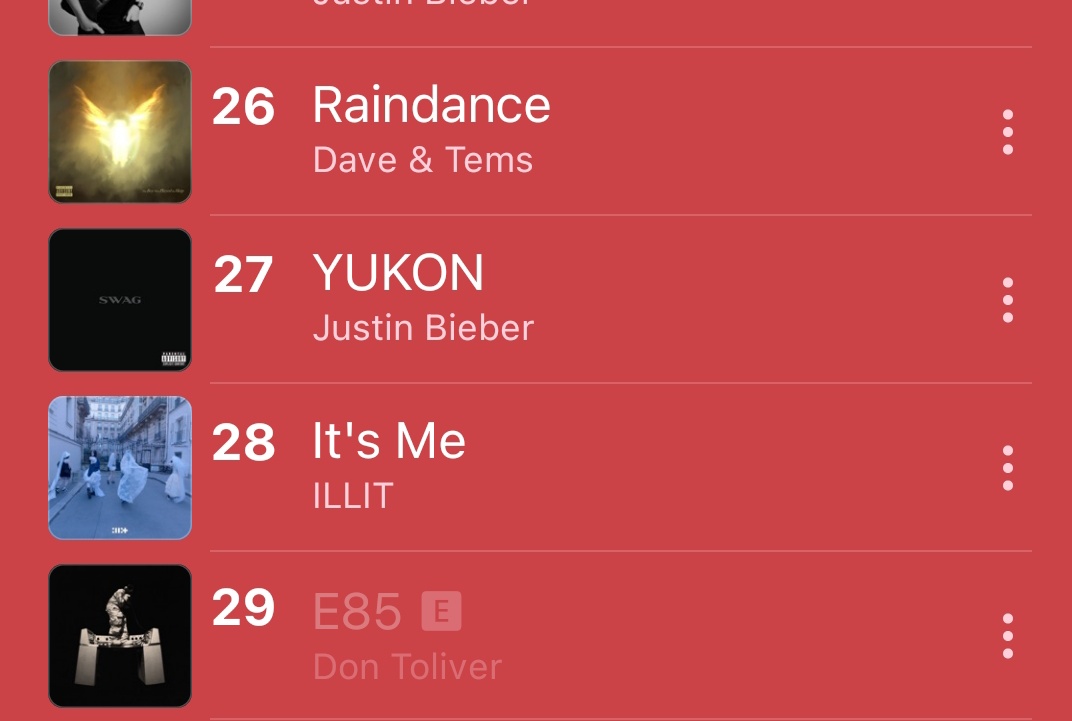
Task: Select E85 by Don Toliver
Action: (539, 636)
